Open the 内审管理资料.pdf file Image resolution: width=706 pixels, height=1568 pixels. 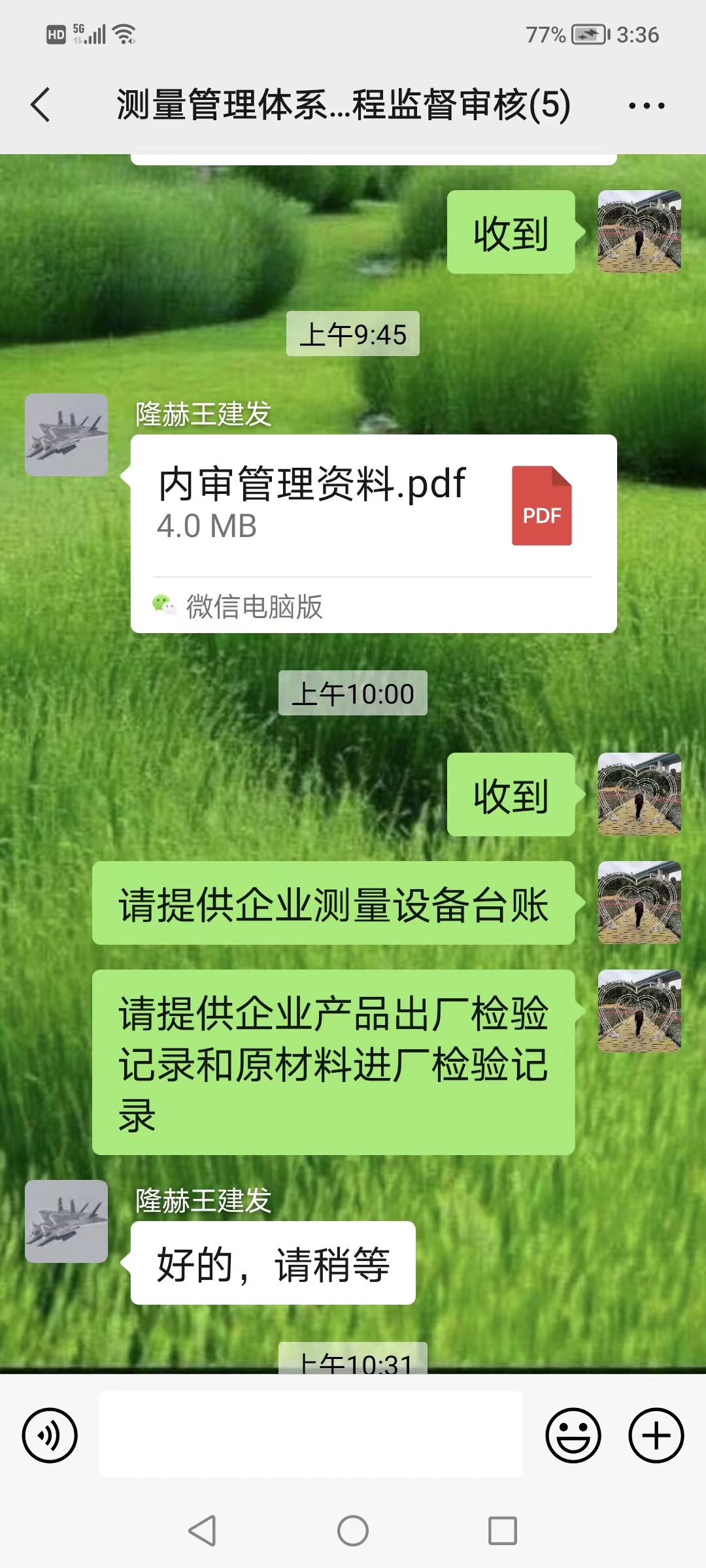click(373, 533)
